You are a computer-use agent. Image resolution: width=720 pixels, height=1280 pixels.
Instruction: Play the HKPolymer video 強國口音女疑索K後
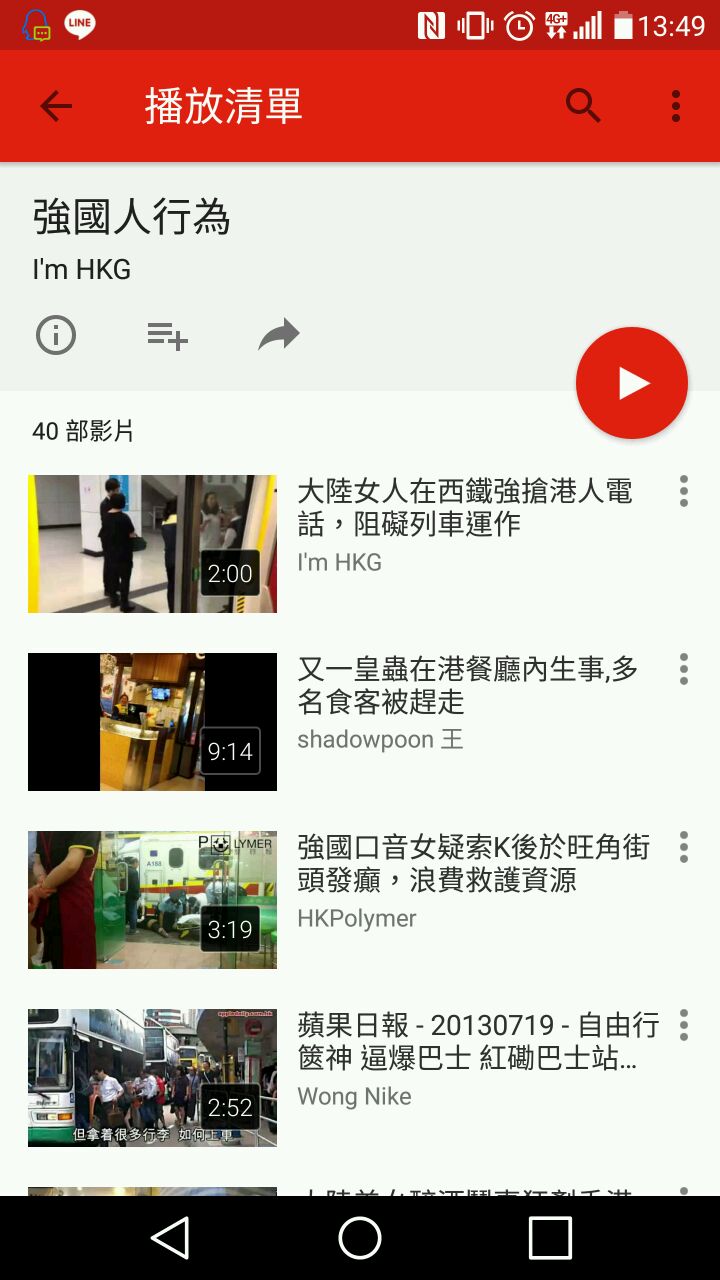152,899
